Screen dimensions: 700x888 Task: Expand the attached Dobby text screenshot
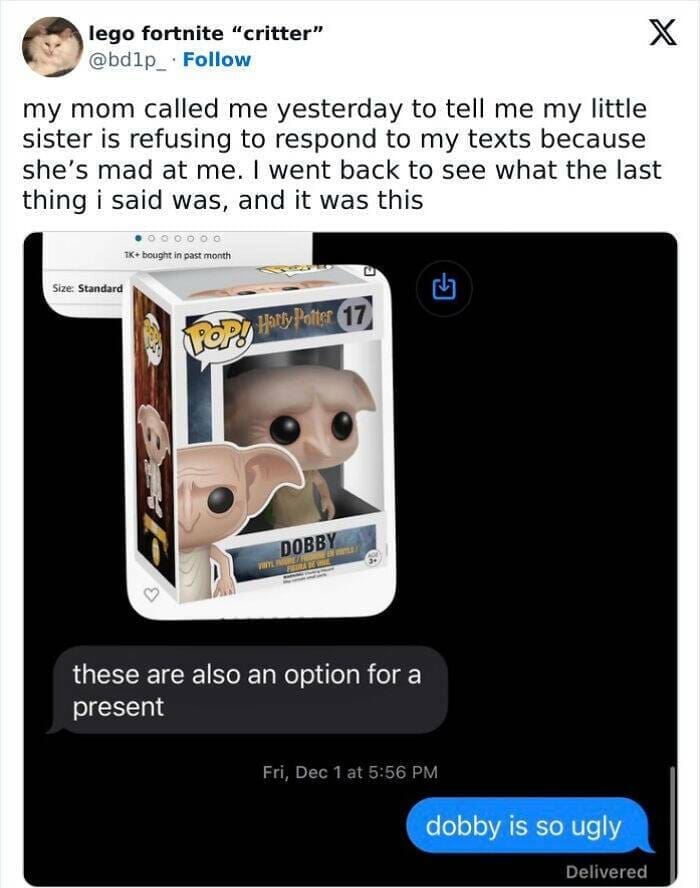click(x=350, y=558)
